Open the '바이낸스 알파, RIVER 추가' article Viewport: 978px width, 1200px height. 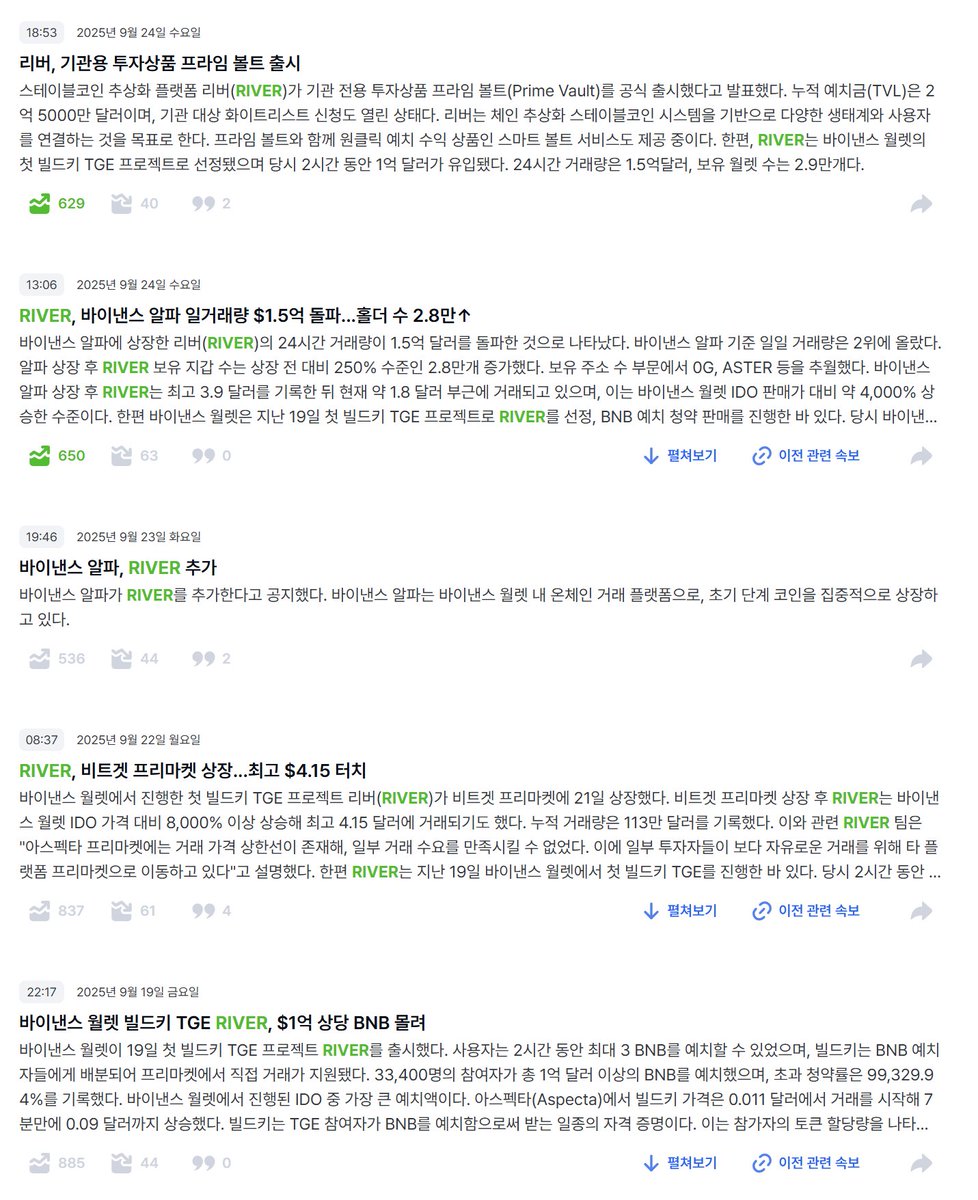pos(118,567)
